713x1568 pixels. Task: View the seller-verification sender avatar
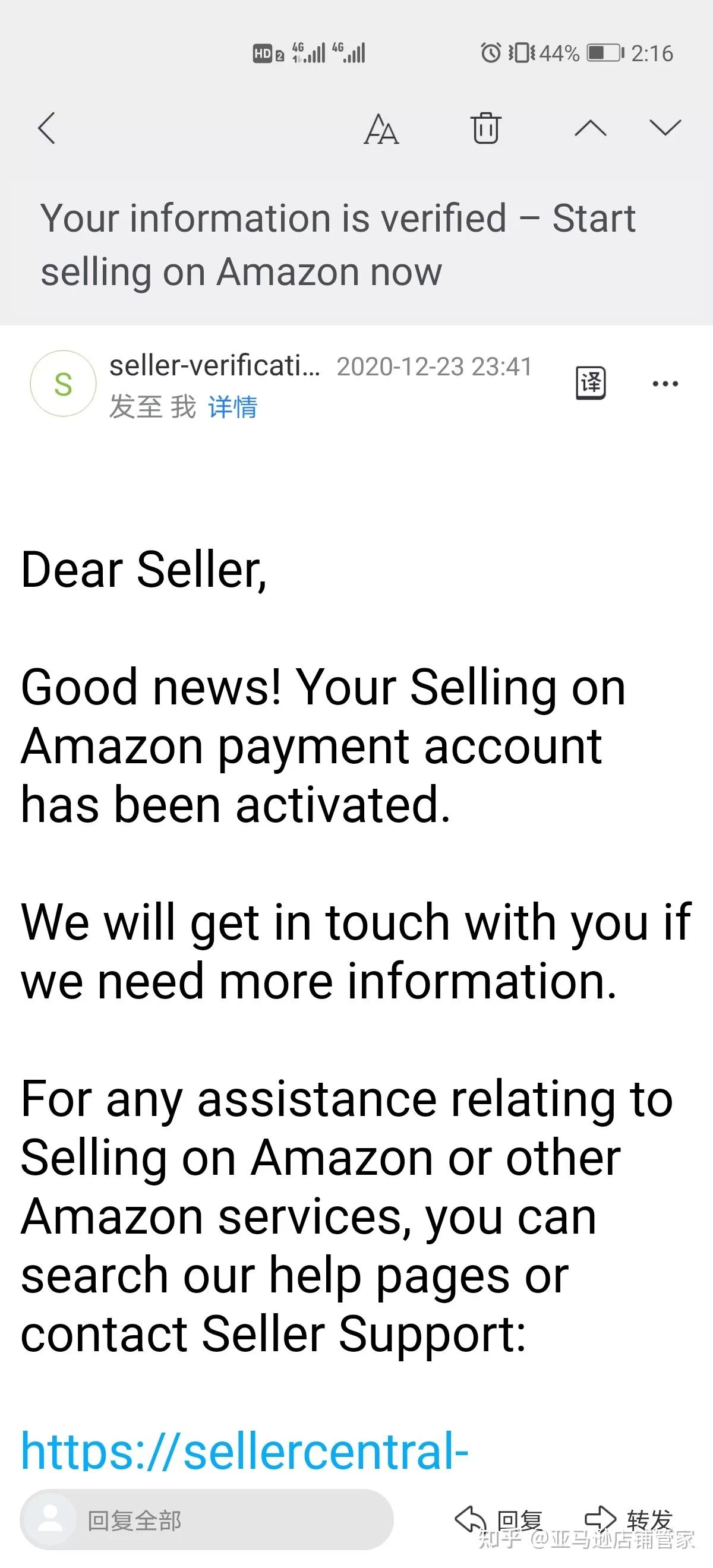[64, 384]
